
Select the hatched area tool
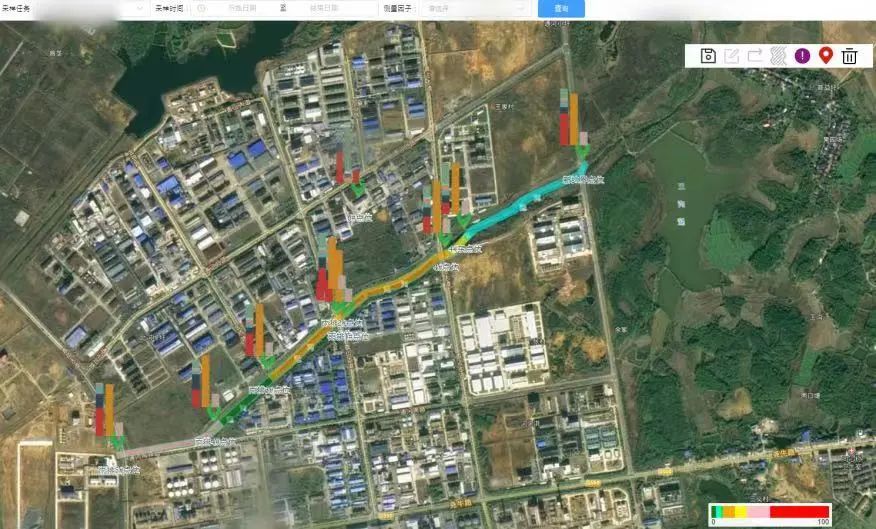pos(778,56)
